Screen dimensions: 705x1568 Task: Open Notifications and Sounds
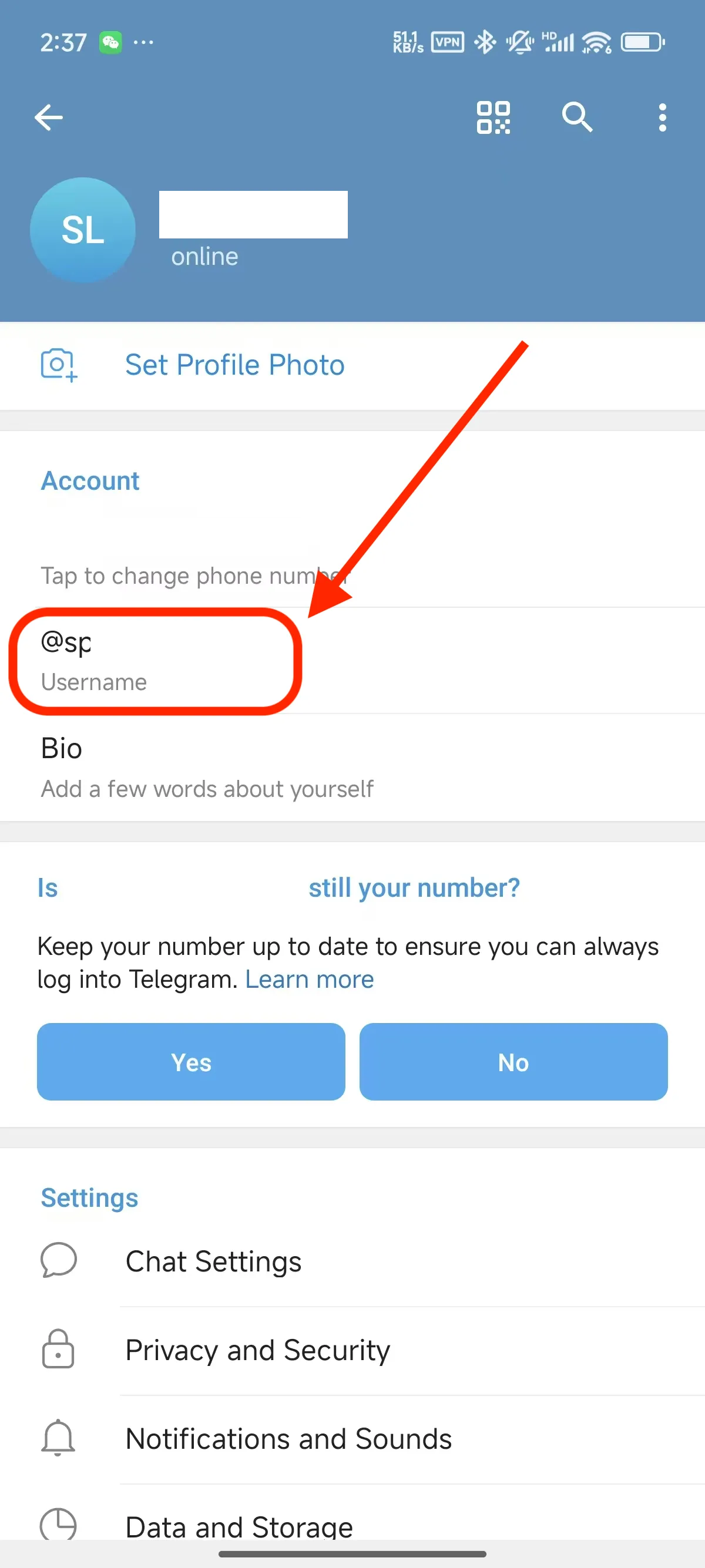(352, 1439)
